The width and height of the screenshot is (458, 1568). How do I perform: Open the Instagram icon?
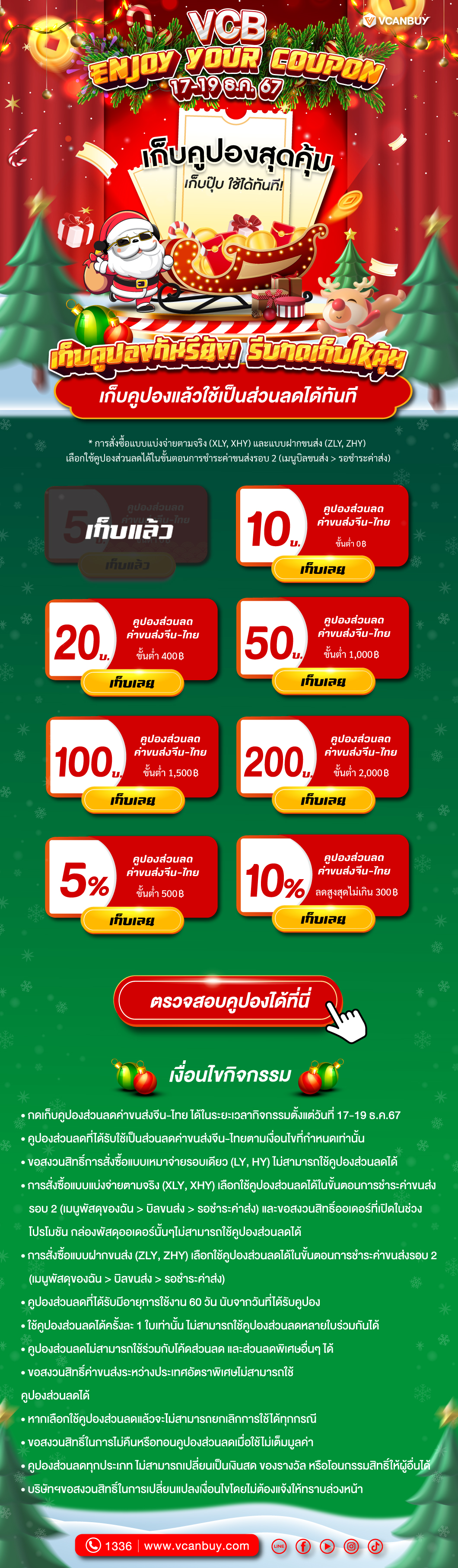352,1546
